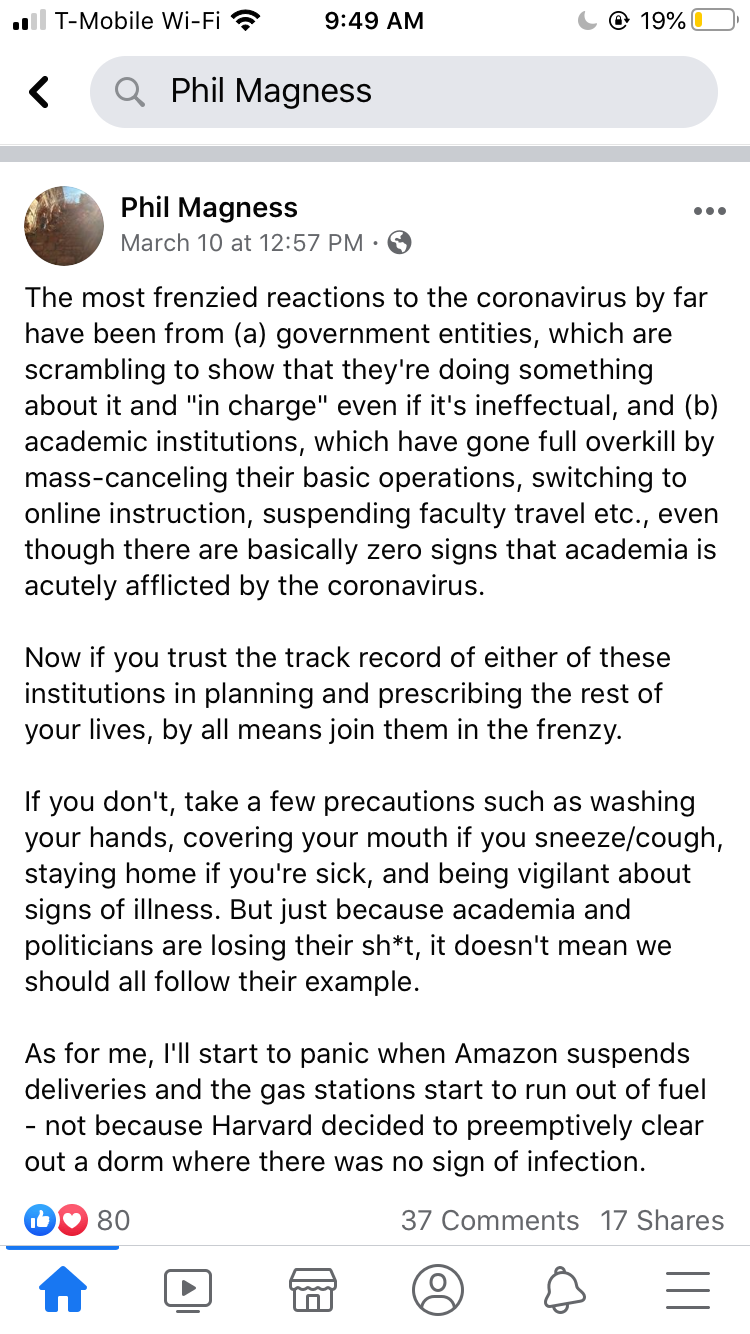
Task: Open Phil Magness profile picture
Action: (x=64, y=225)
